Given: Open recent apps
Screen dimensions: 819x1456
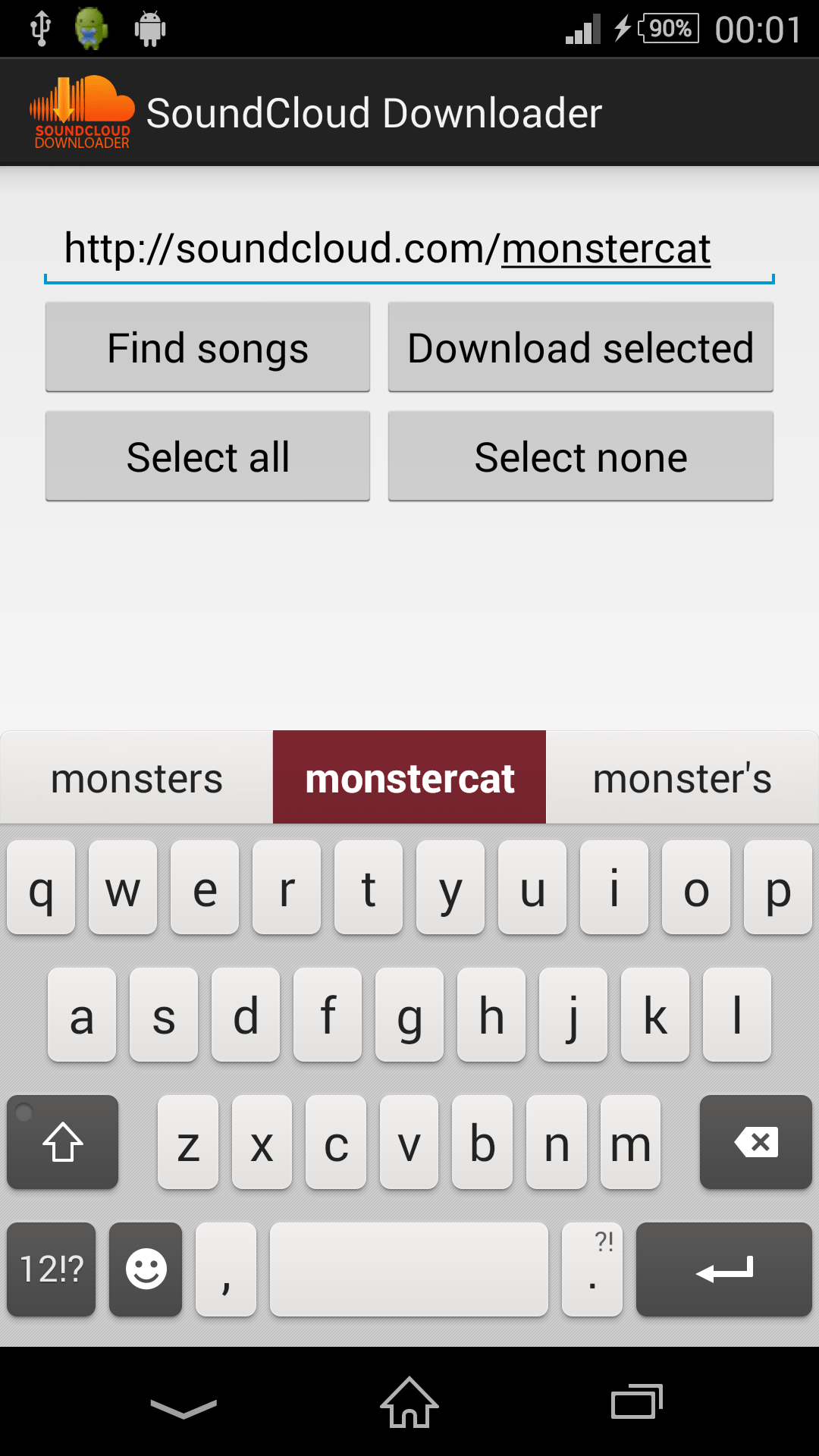Looking at the screenshot, I should [x=637, y=1403].
